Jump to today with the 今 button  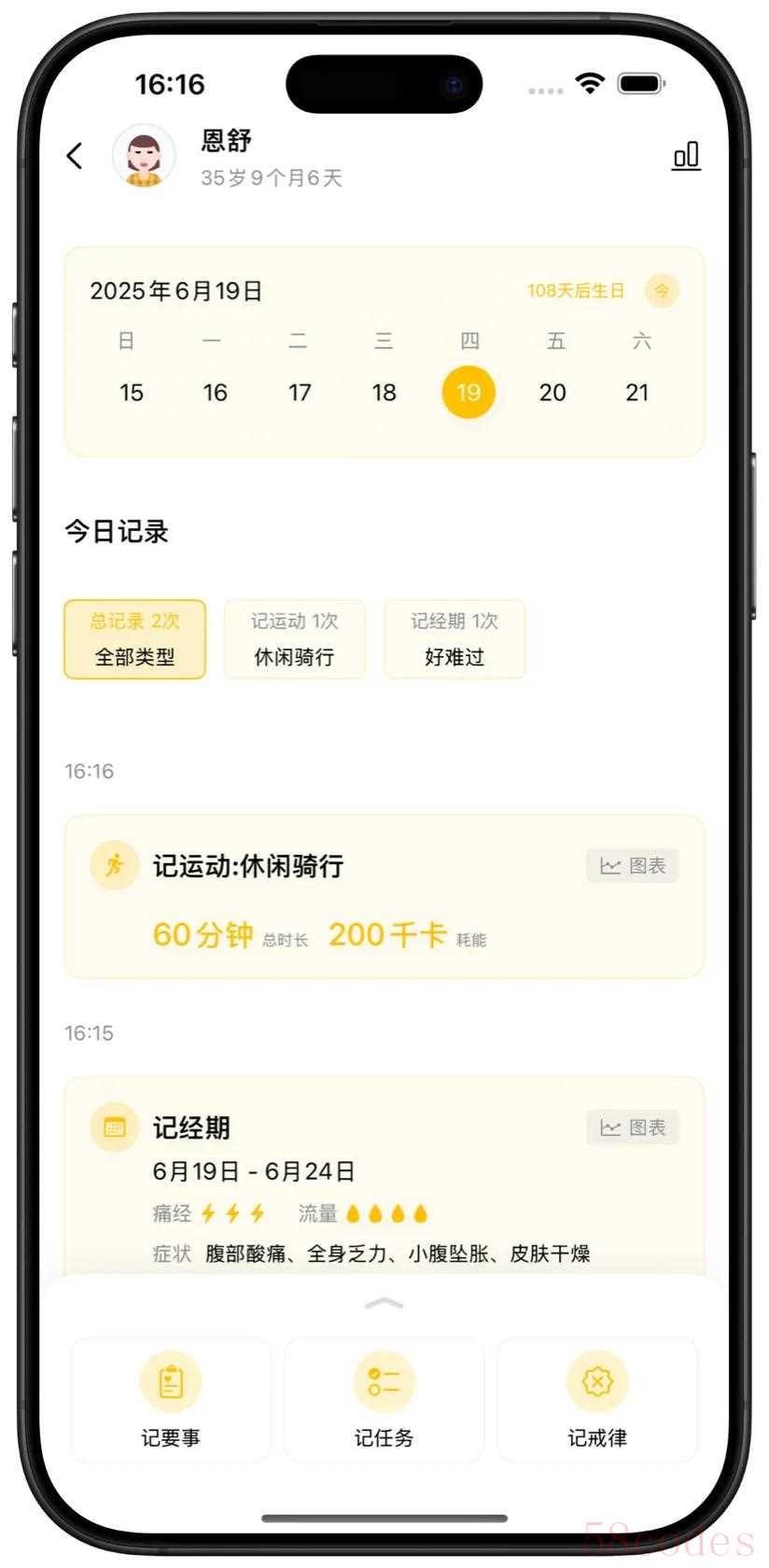click(662, 290)
